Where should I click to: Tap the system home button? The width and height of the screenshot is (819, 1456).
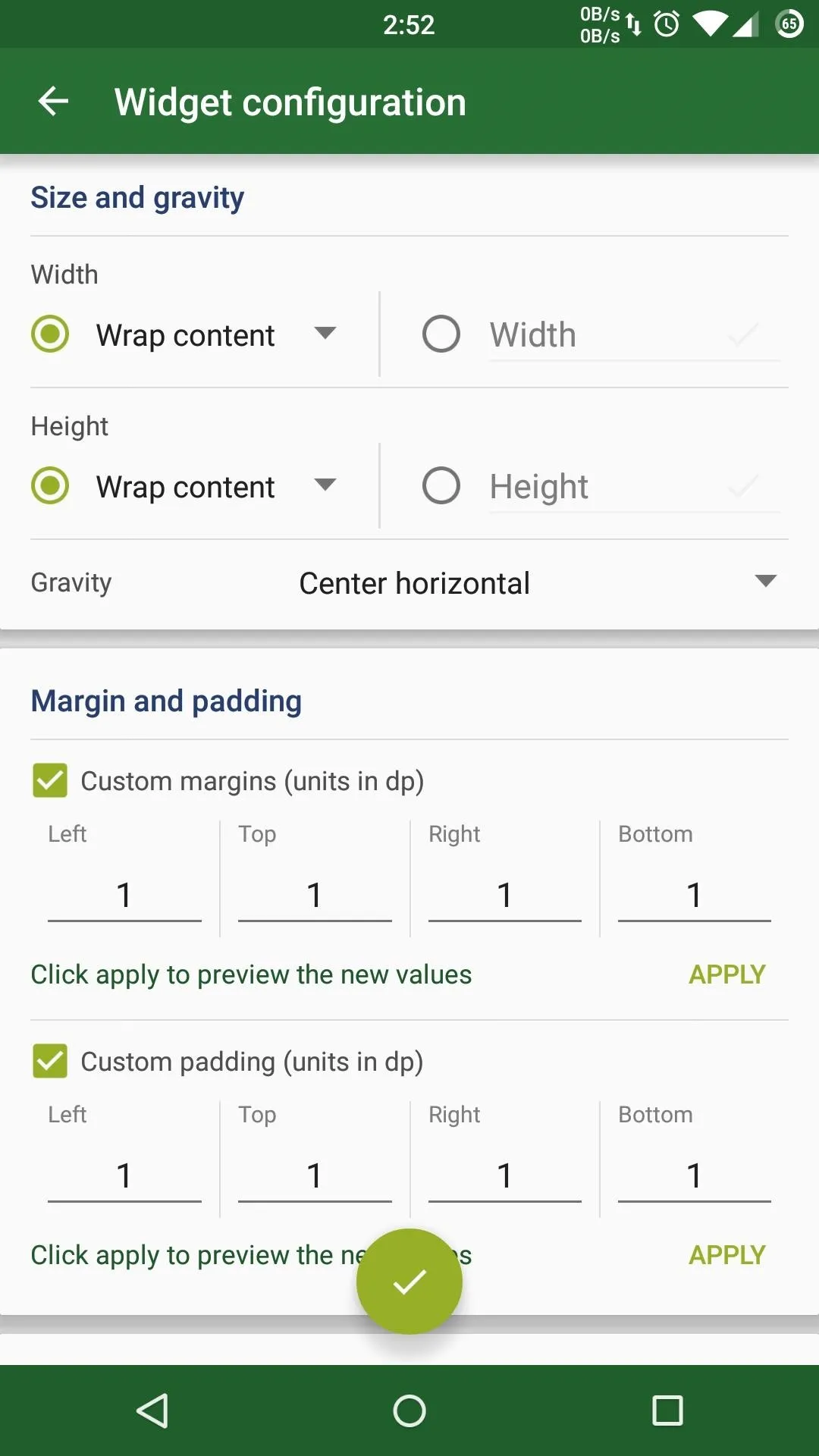pos(409,1410)
